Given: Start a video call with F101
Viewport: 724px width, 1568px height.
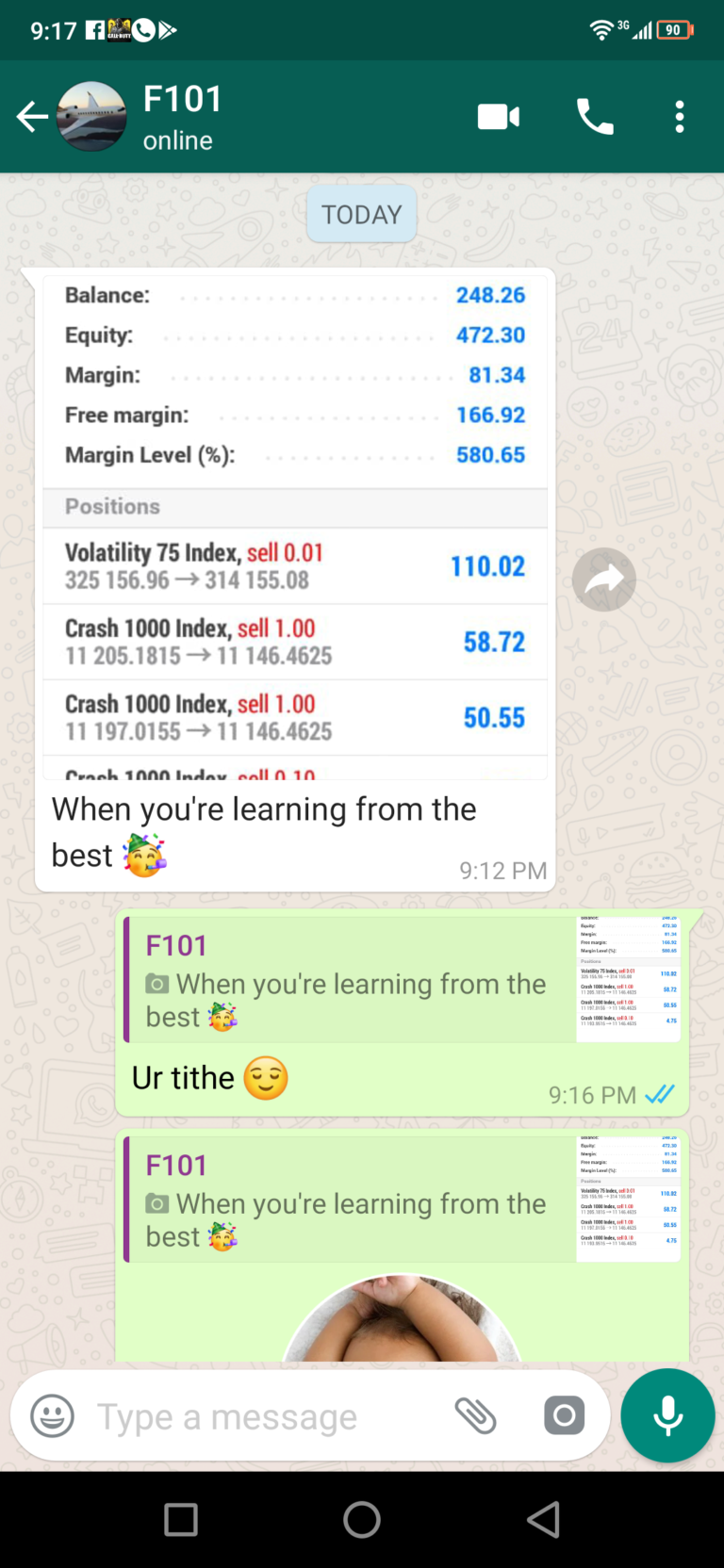Looking at the screenshot, I should point(499,117).
